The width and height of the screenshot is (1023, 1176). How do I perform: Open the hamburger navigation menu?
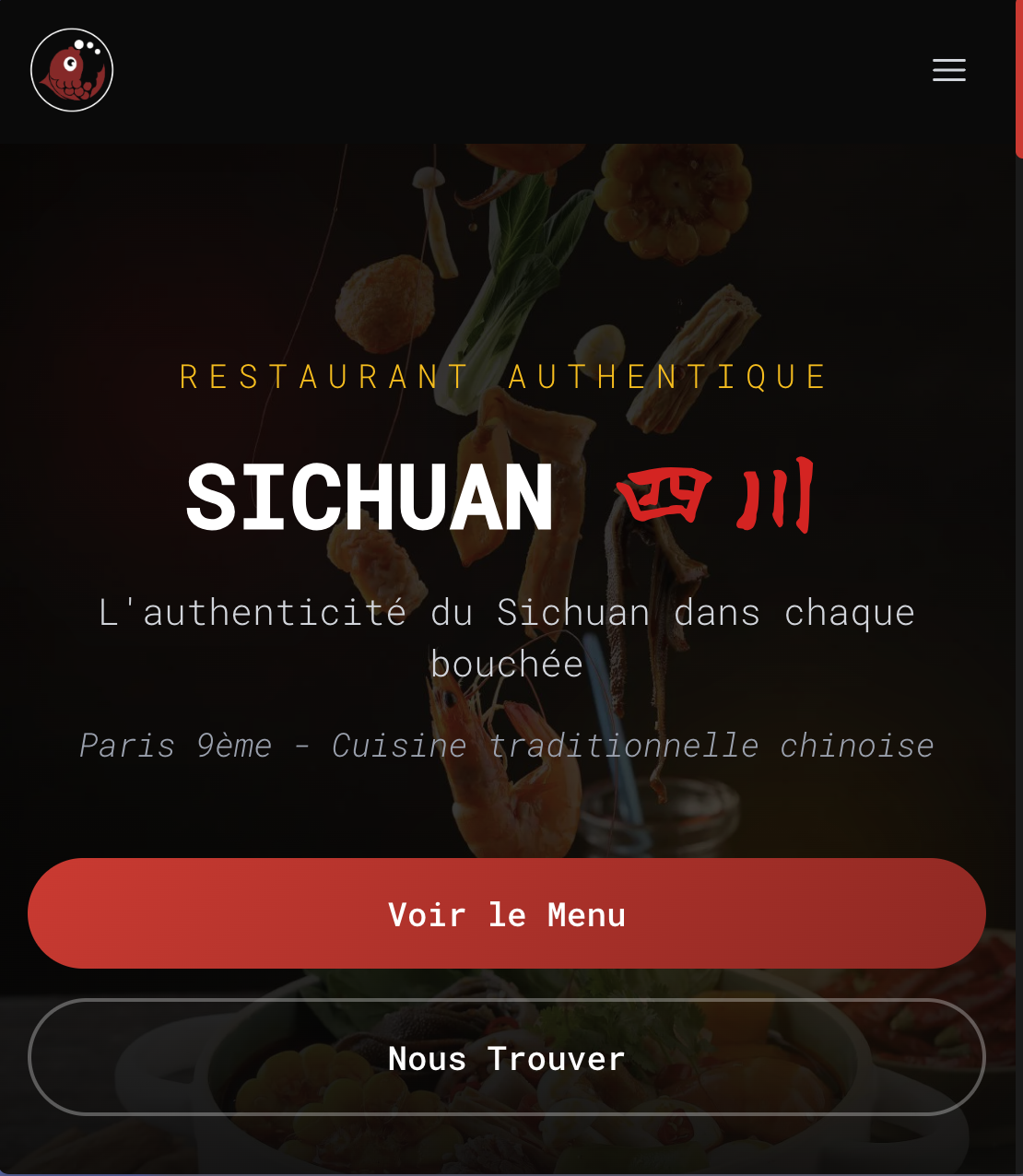click(x=948, y=70)
